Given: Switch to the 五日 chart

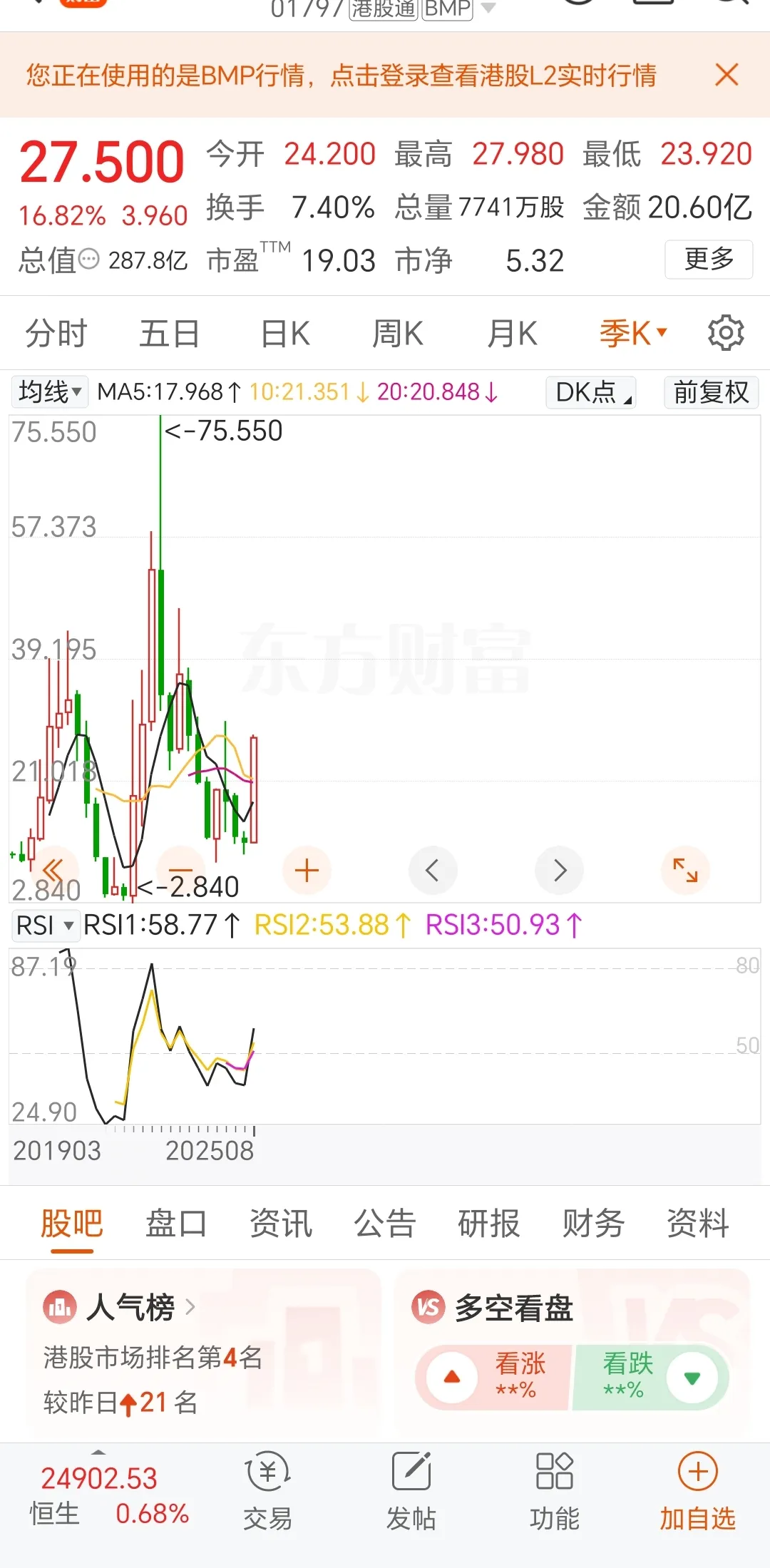Looking at the screenshot, I should click(x=169, y=334).
